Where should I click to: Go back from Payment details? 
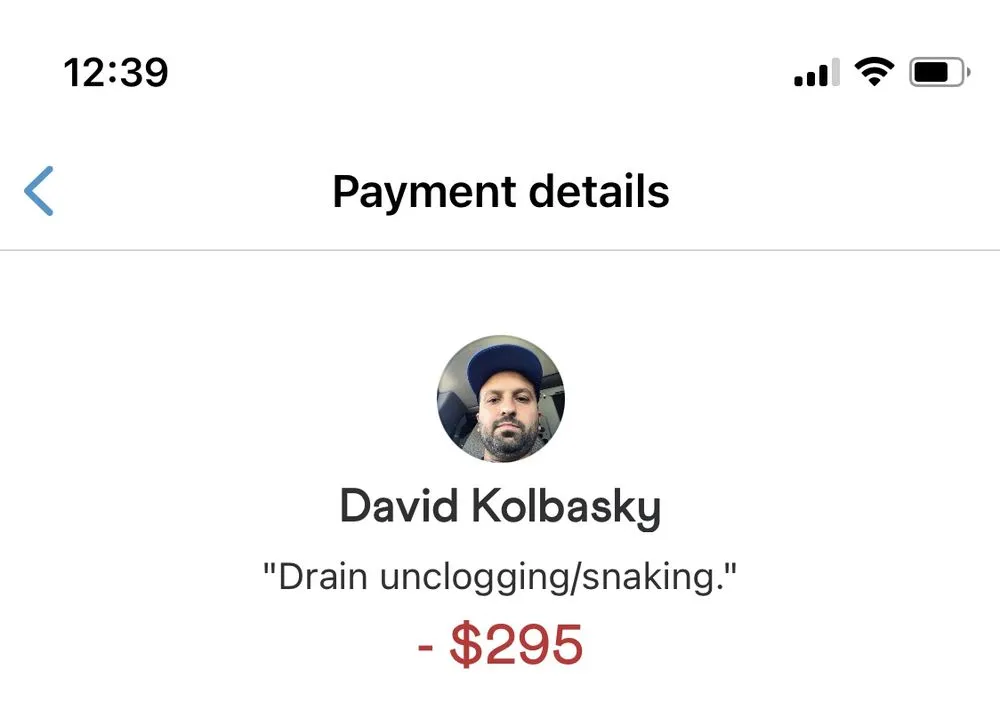(39, 191)
